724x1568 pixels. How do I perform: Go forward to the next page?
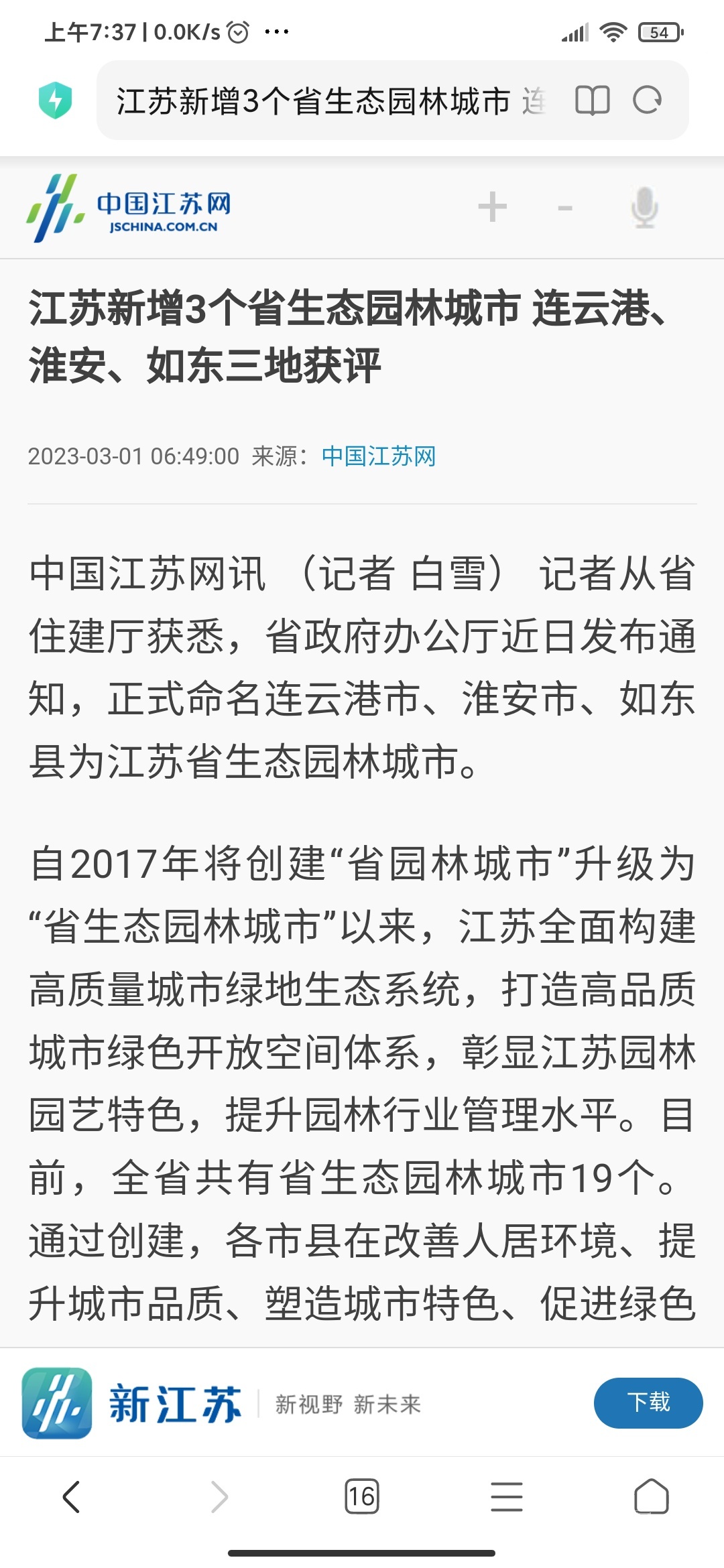pos(219,1496)
